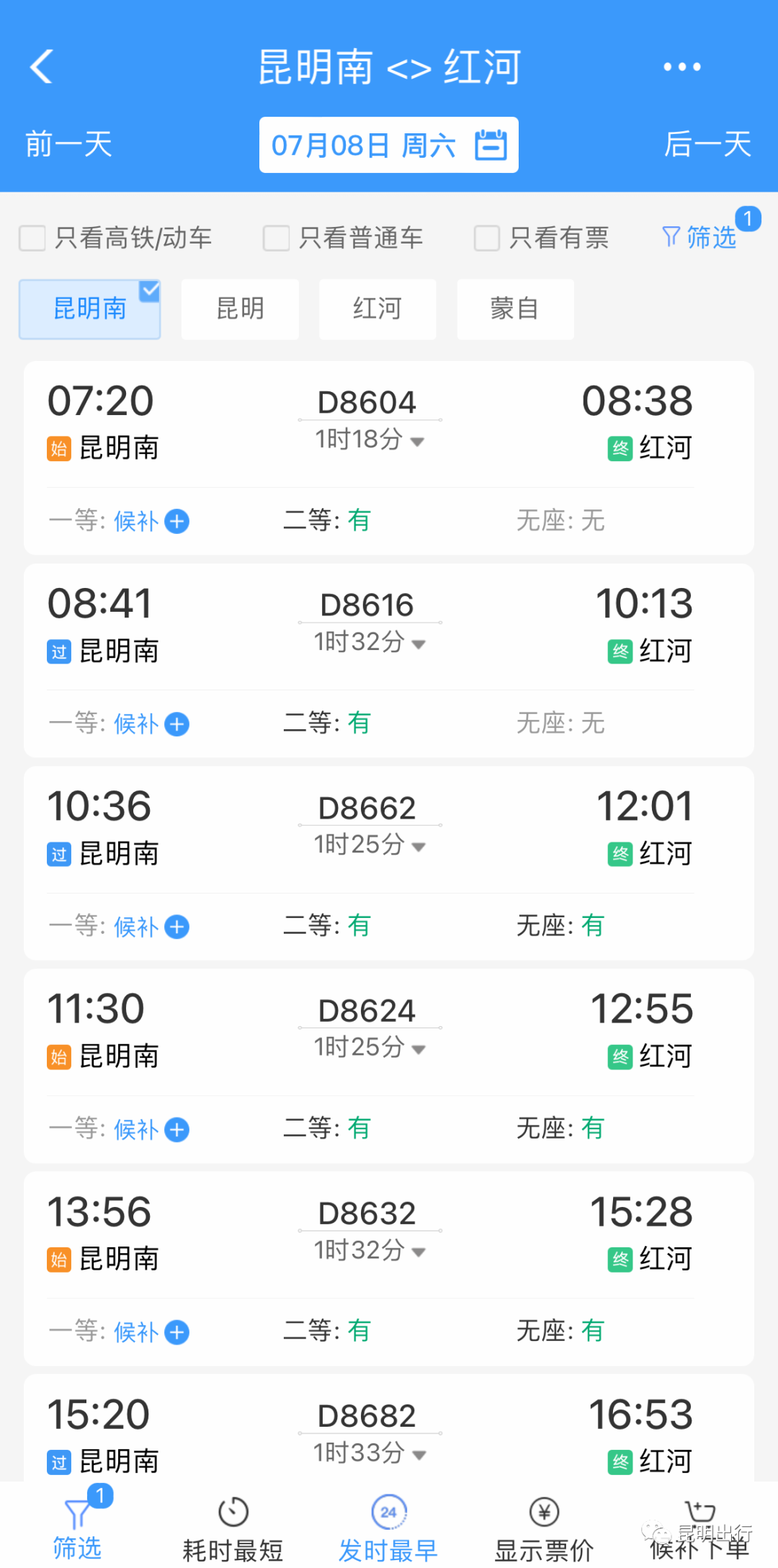This screenshot has width=778, height=1568.
Task: Open the top 筛选 filter option
Action: point(700,237)
